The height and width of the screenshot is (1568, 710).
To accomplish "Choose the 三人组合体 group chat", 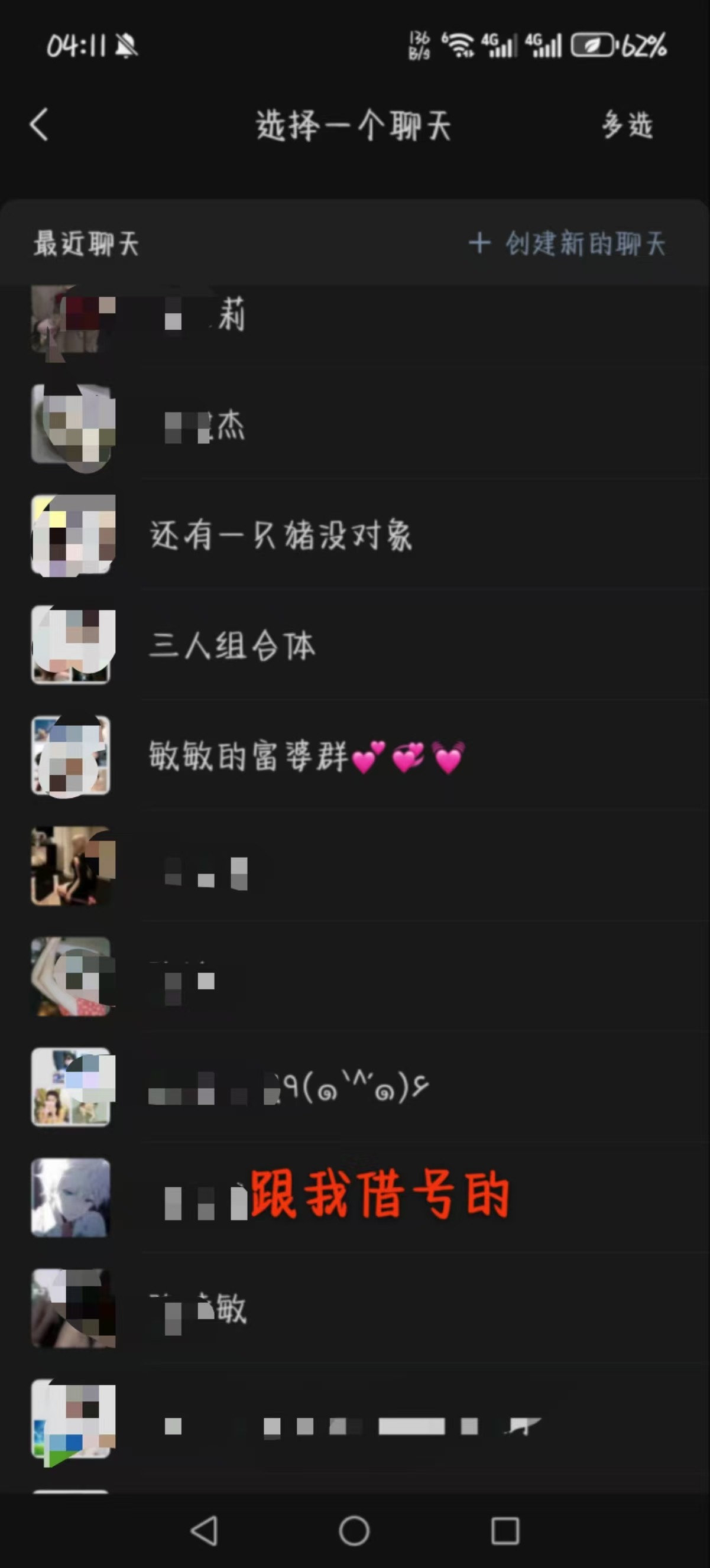I will click(355, 645).
